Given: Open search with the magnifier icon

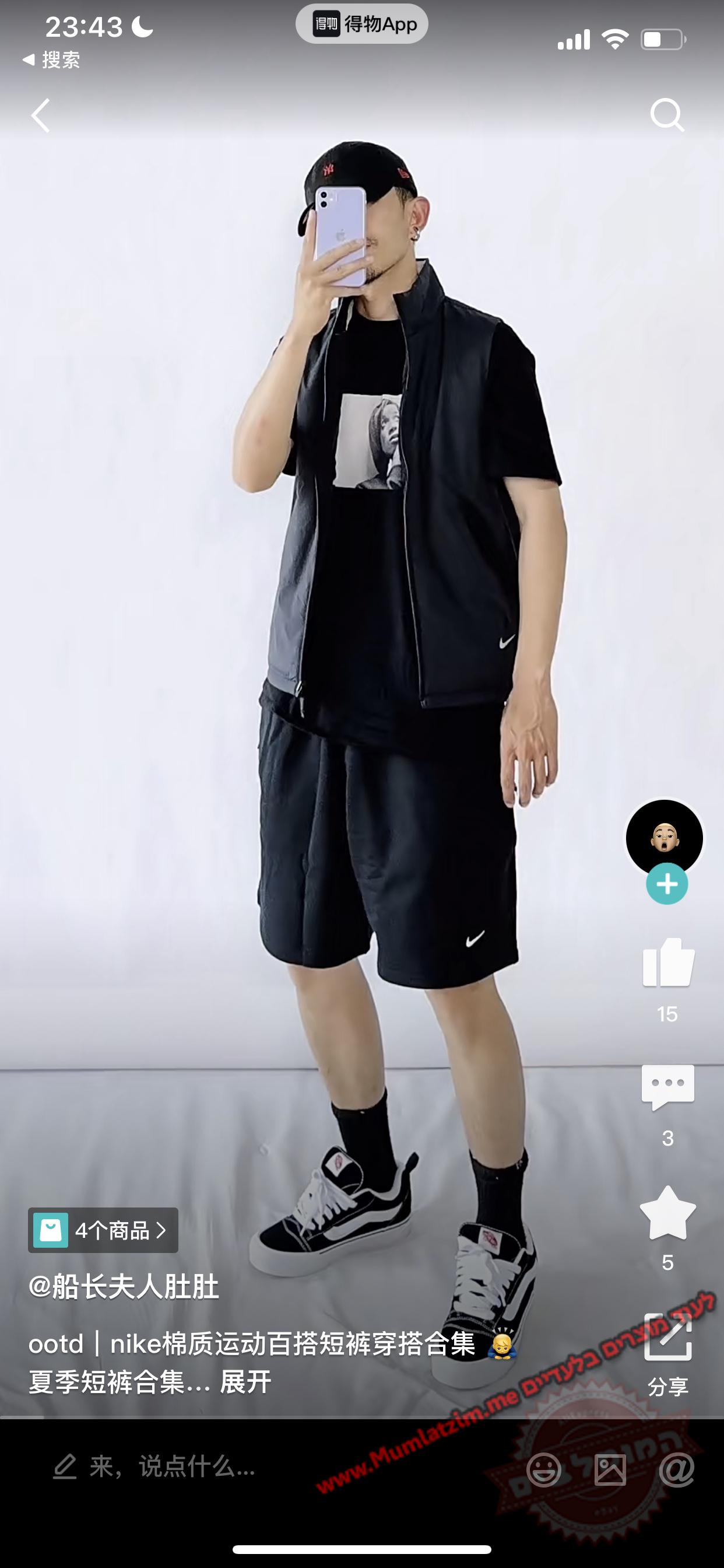Looking at the screenshot, I should (667, 115).
